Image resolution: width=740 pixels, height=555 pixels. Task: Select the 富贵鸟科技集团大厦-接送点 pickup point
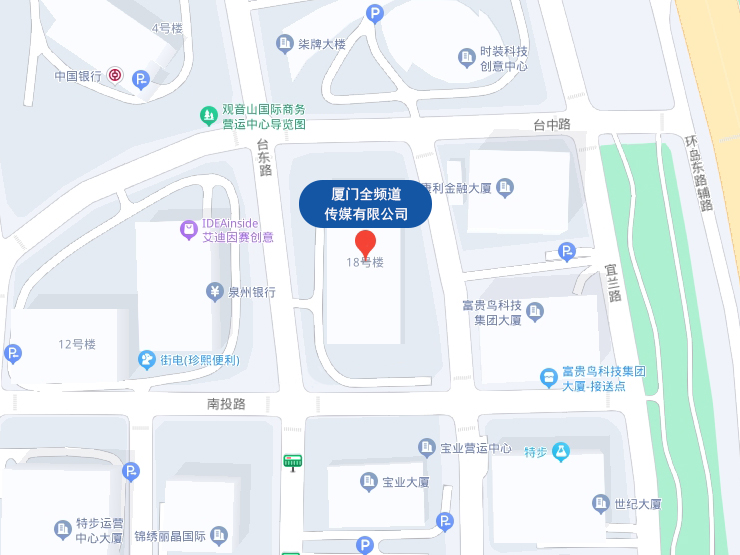pos(548,378)
